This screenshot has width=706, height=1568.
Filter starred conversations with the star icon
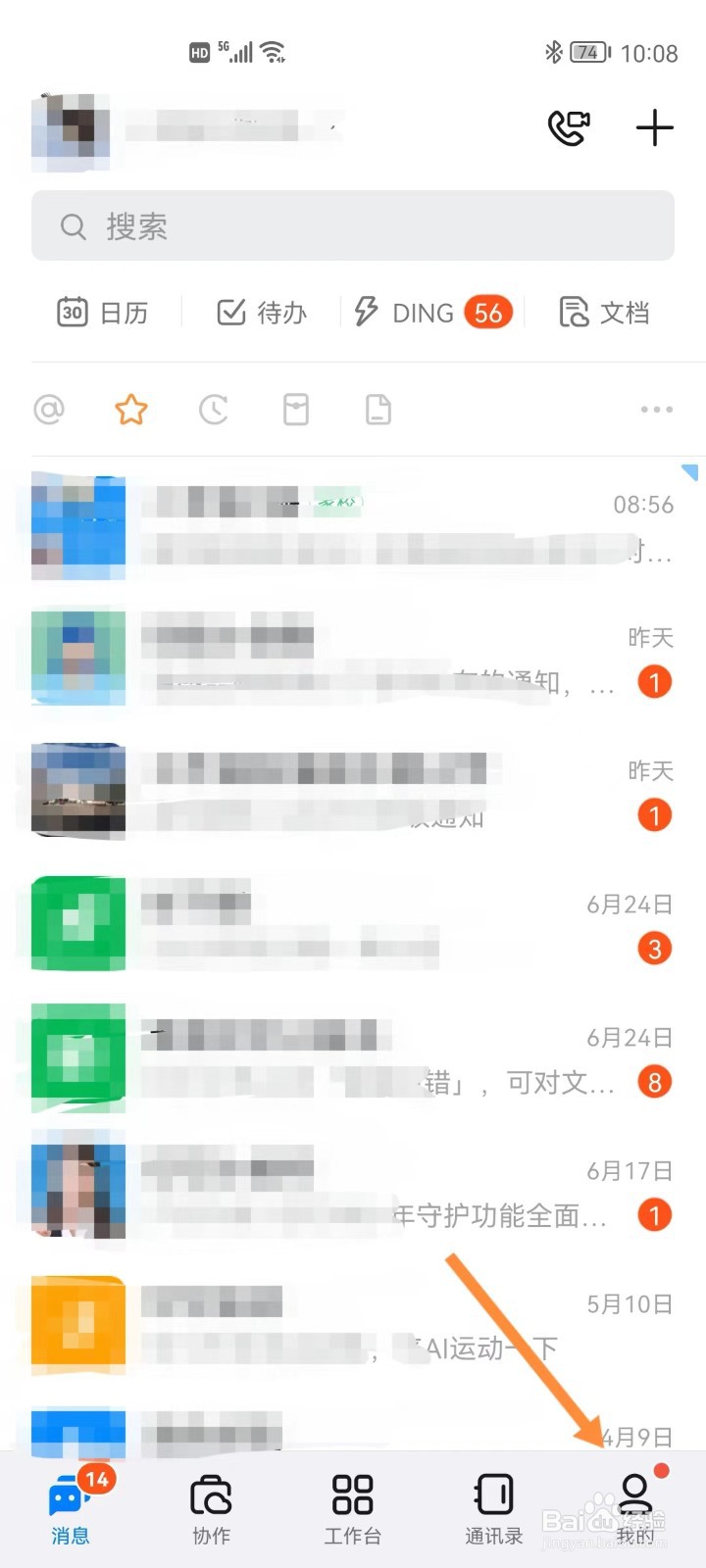click(x=129, y=410)
